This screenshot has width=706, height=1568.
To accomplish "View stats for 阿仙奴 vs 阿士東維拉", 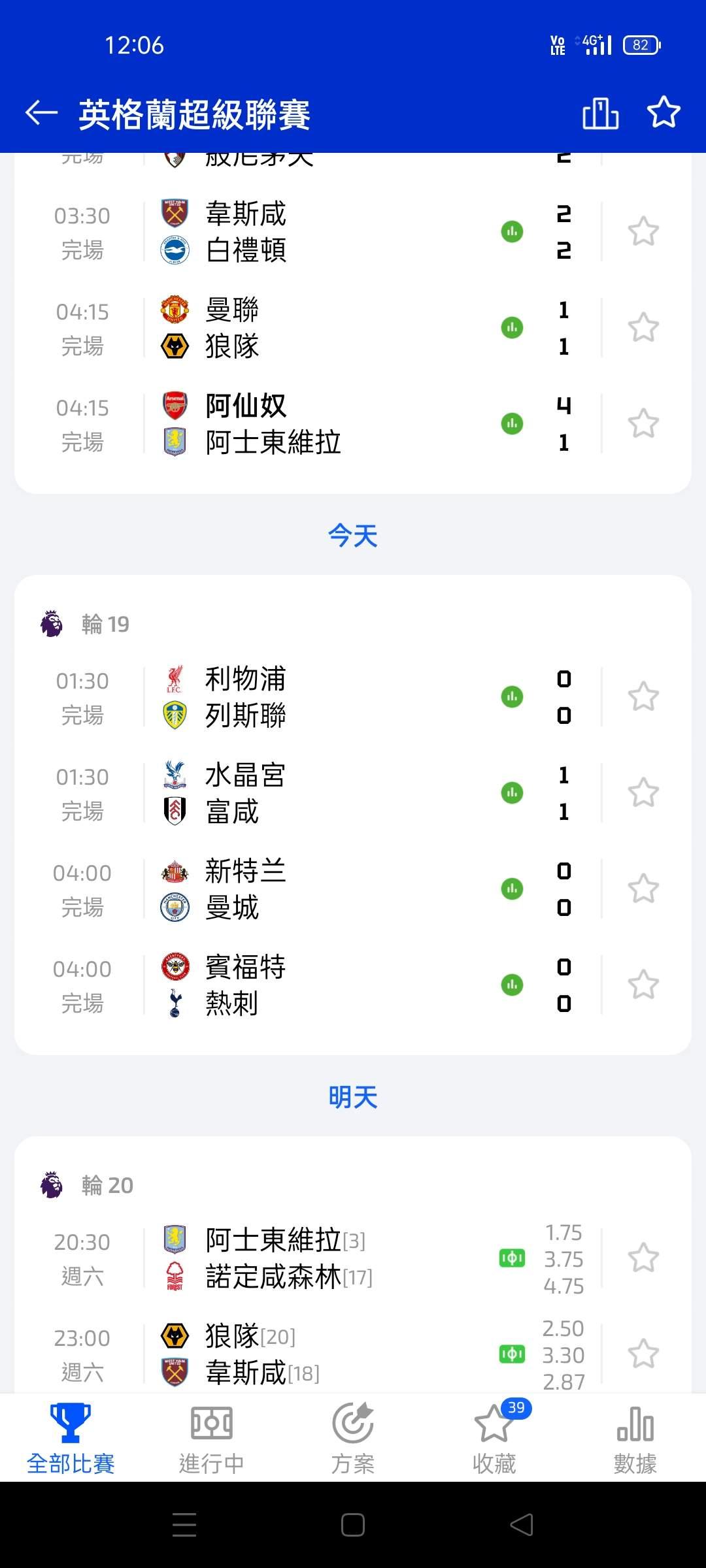I will coord(512,423).
